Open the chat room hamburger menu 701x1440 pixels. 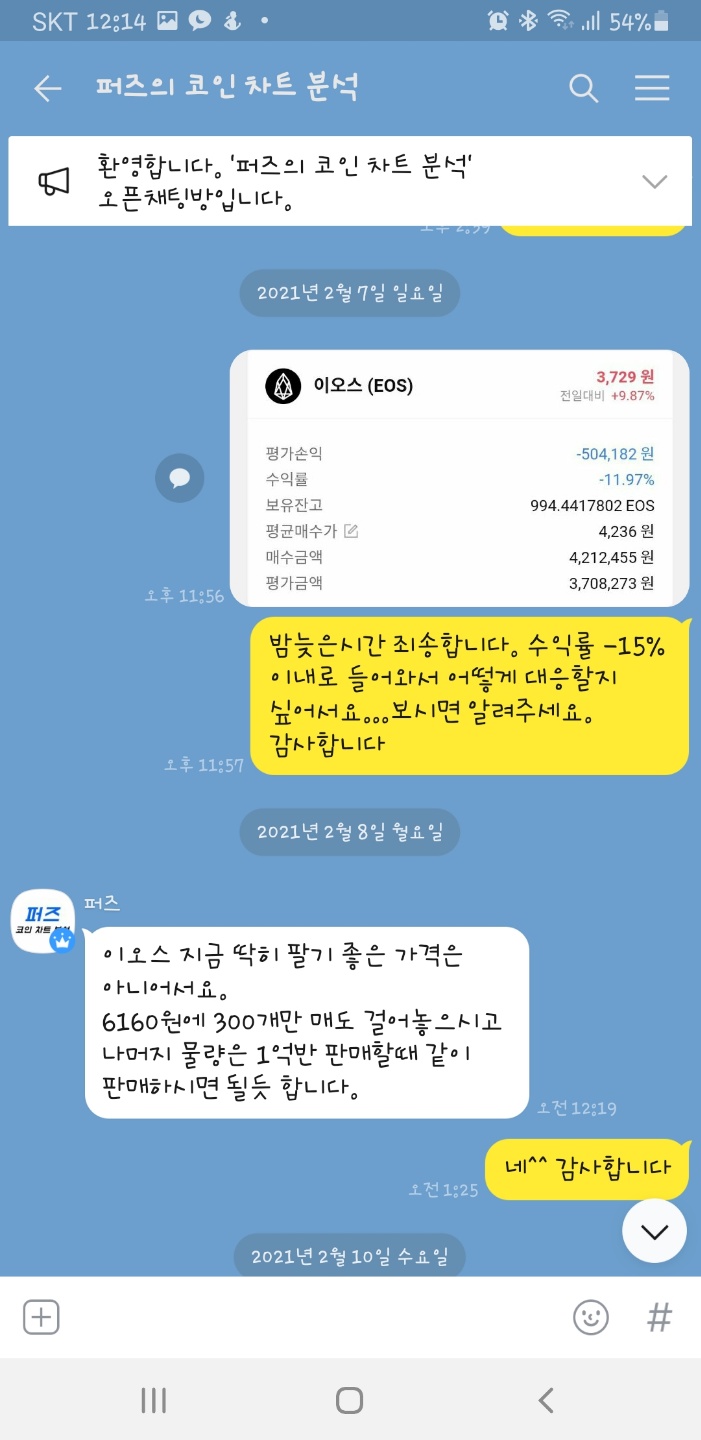[x=652, y=88]
